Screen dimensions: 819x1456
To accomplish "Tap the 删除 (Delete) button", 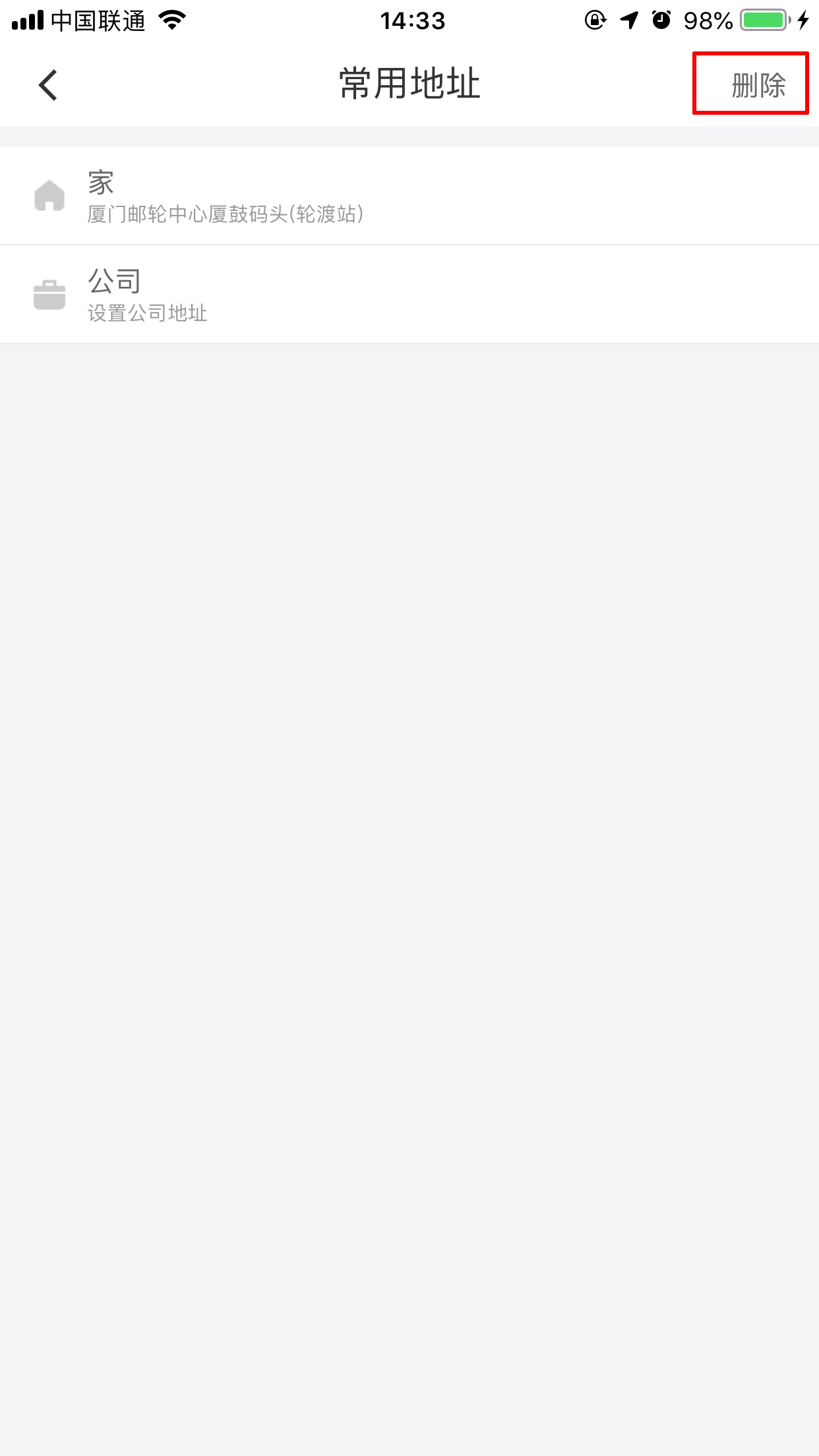I will tap(757, 85).
